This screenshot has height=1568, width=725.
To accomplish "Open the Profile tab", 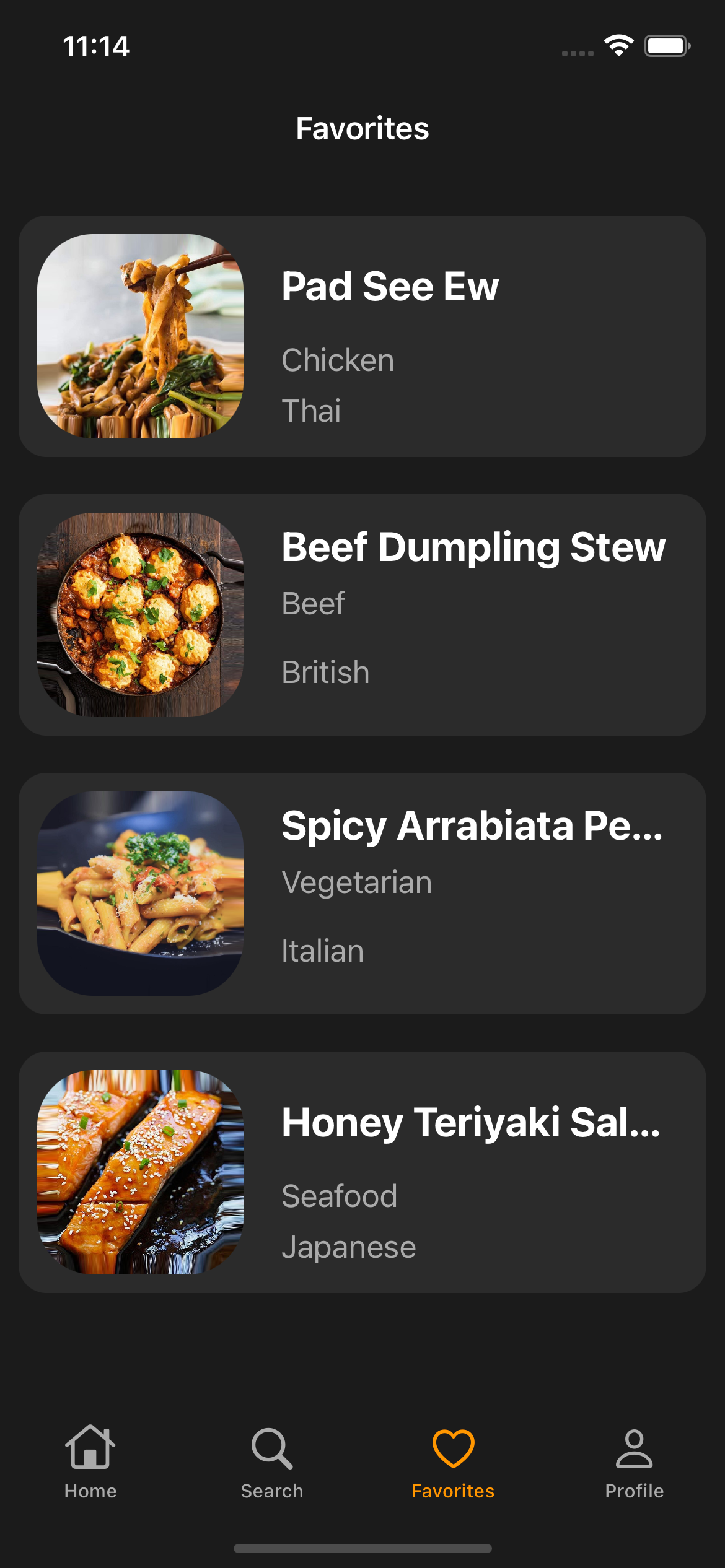I will point(634,1463).
